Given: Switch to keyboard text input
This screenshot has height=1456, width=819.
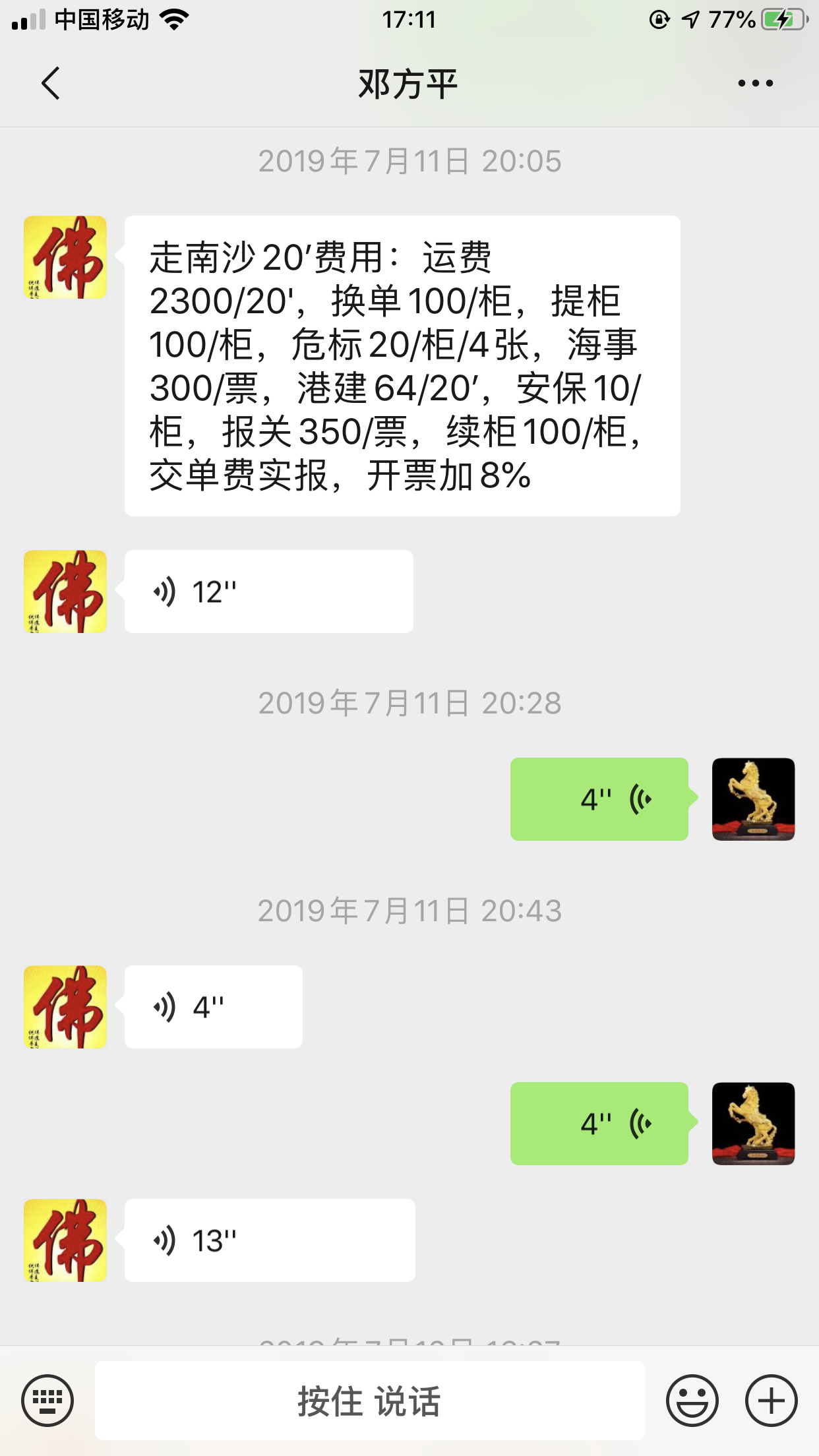Looking at the screenshot, I should 47,1401.
